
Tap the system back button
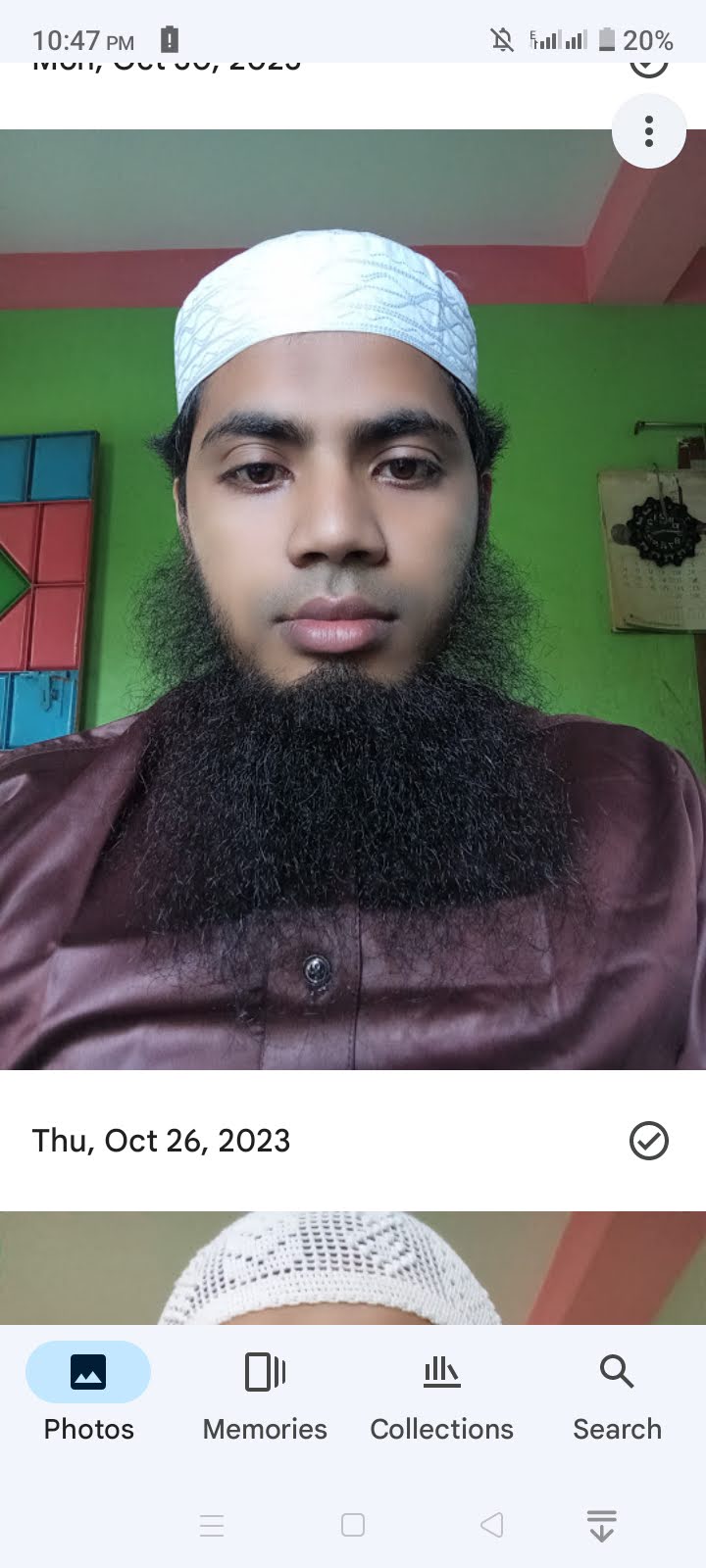pyautogui.click(x=492, y=1525)
